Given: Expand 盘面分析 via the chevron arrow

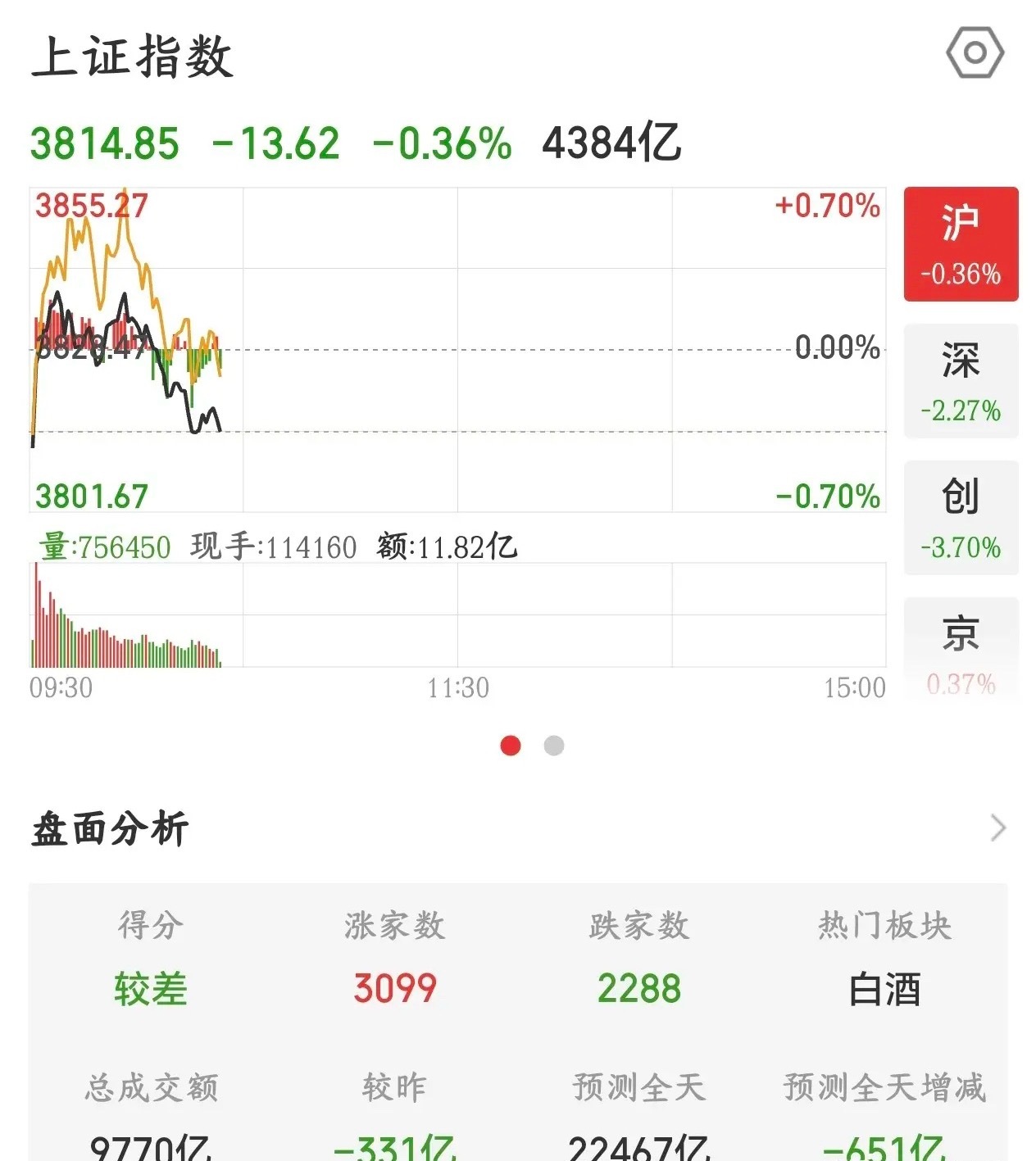Looking at the screenshot, I should (997, 828).
